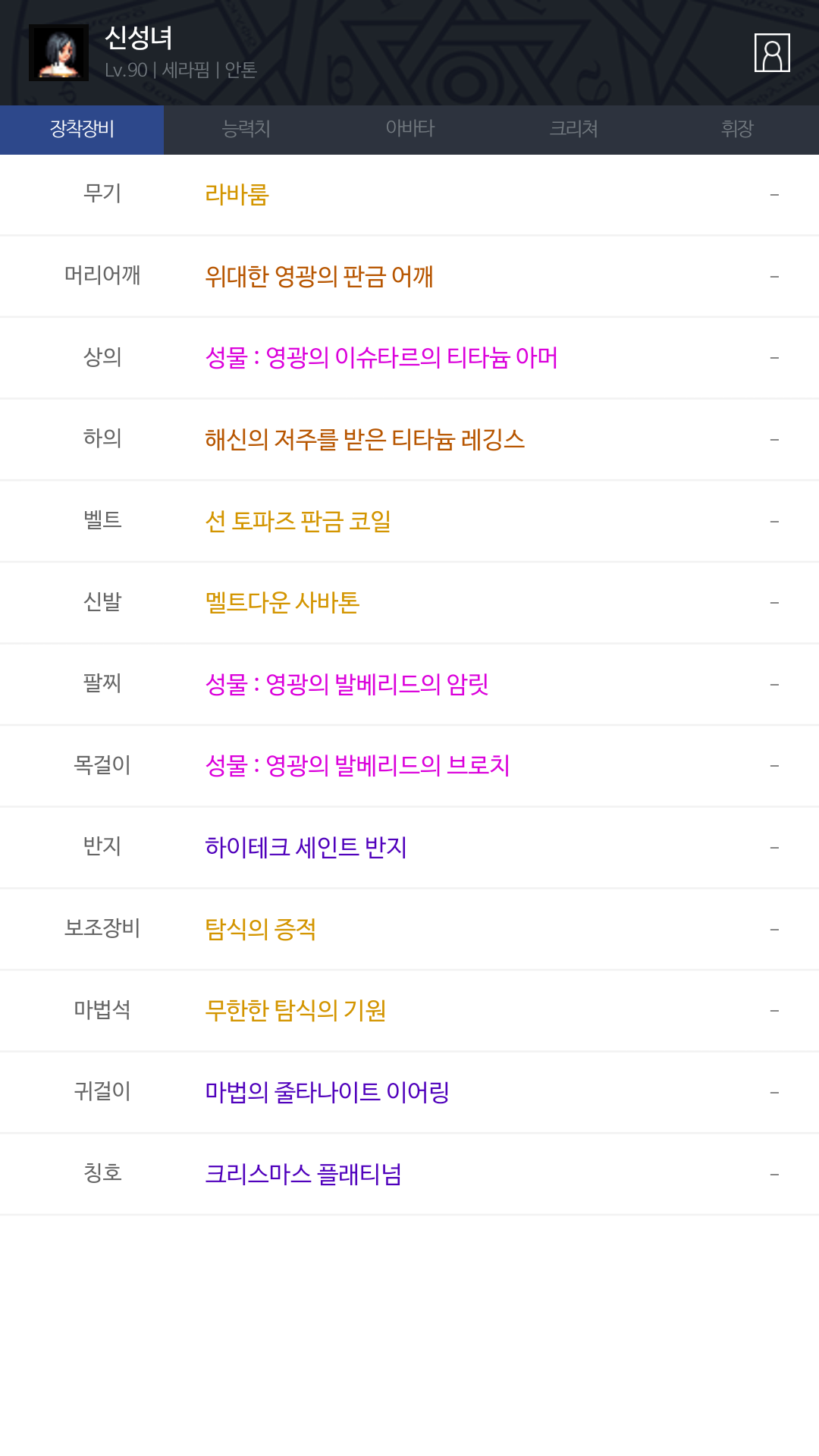Open the profile icon in header

pos(772,52)
